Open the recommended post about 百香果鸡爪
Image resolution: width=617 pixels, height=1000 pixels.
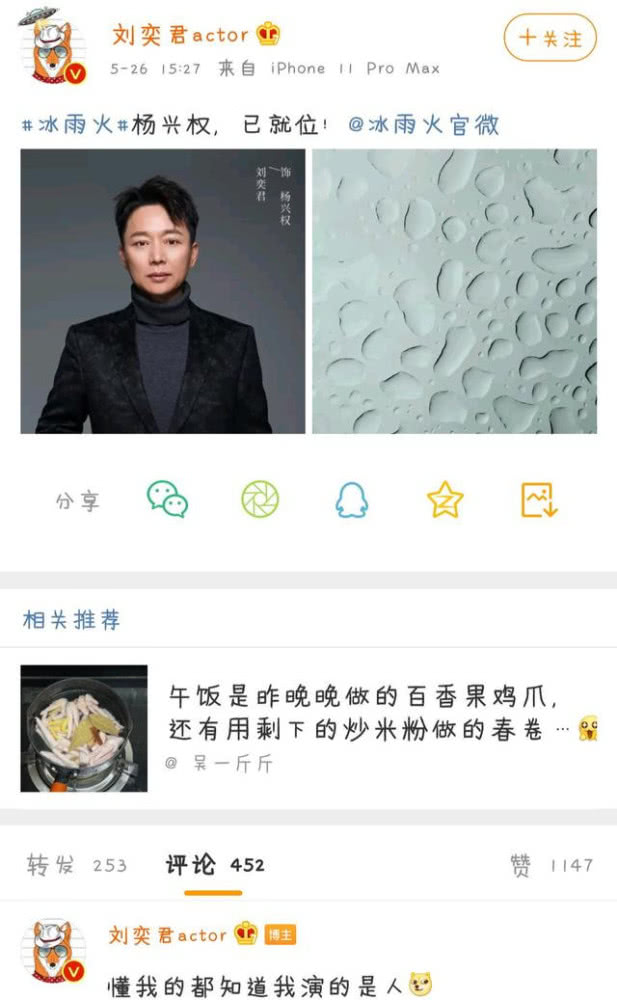point(360,713)
